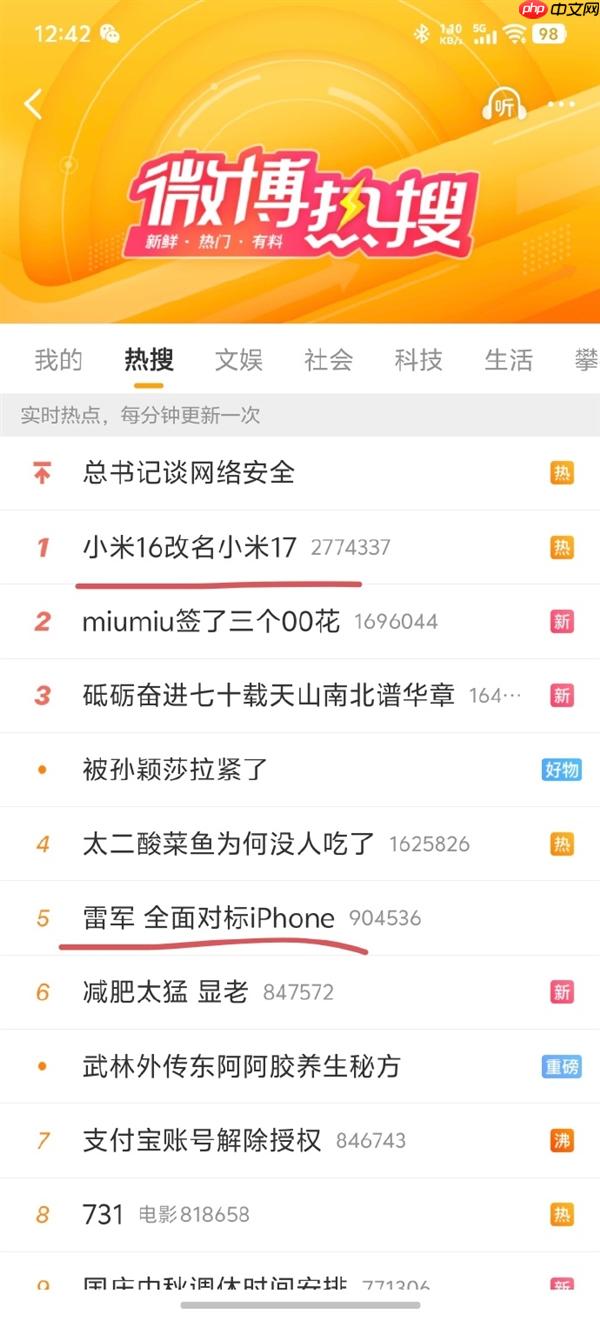This screenshot has width=600, height=1320.
Task: Switch to the 我的 tab
Action: [x=58, y=360]
